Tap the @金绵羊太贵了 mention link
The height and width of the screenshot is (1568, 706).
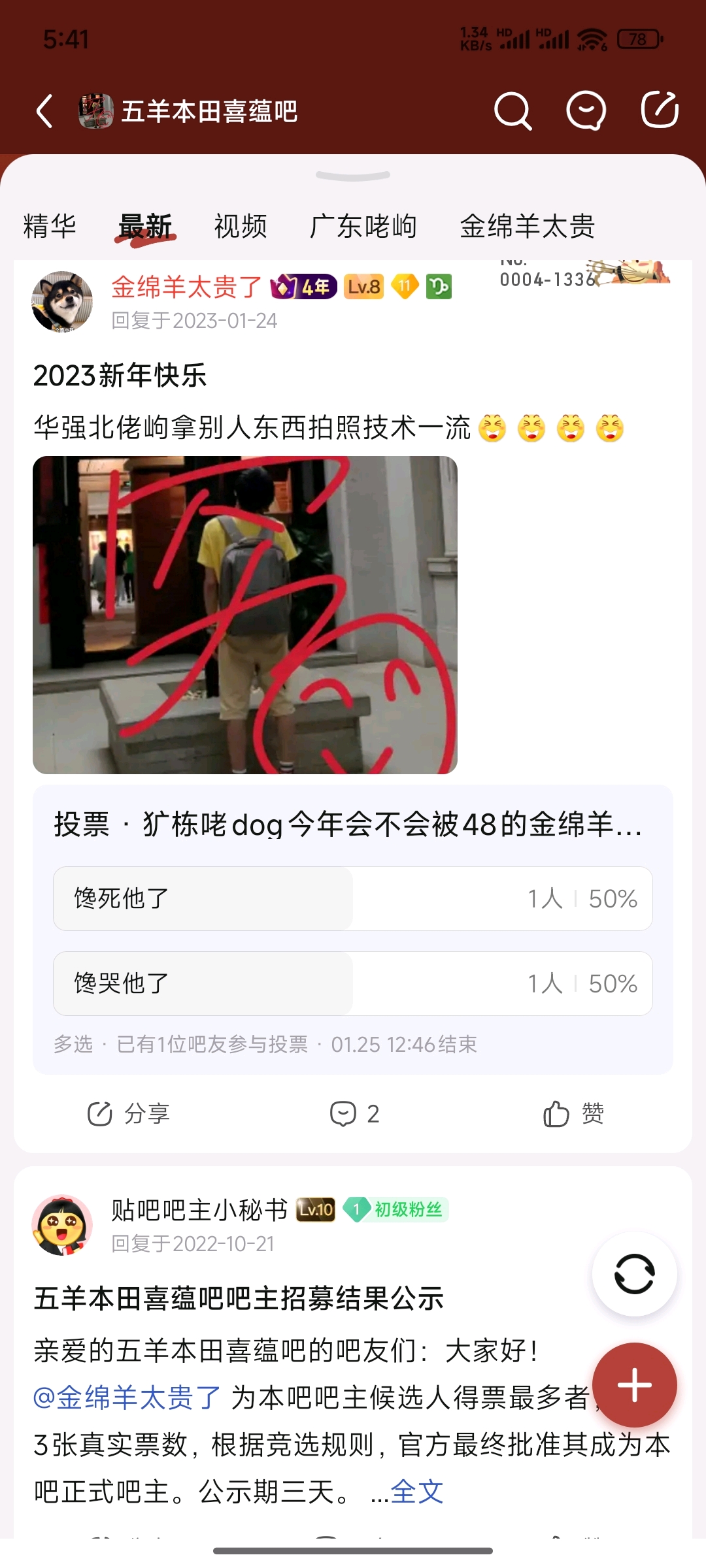coord(127,1397)
